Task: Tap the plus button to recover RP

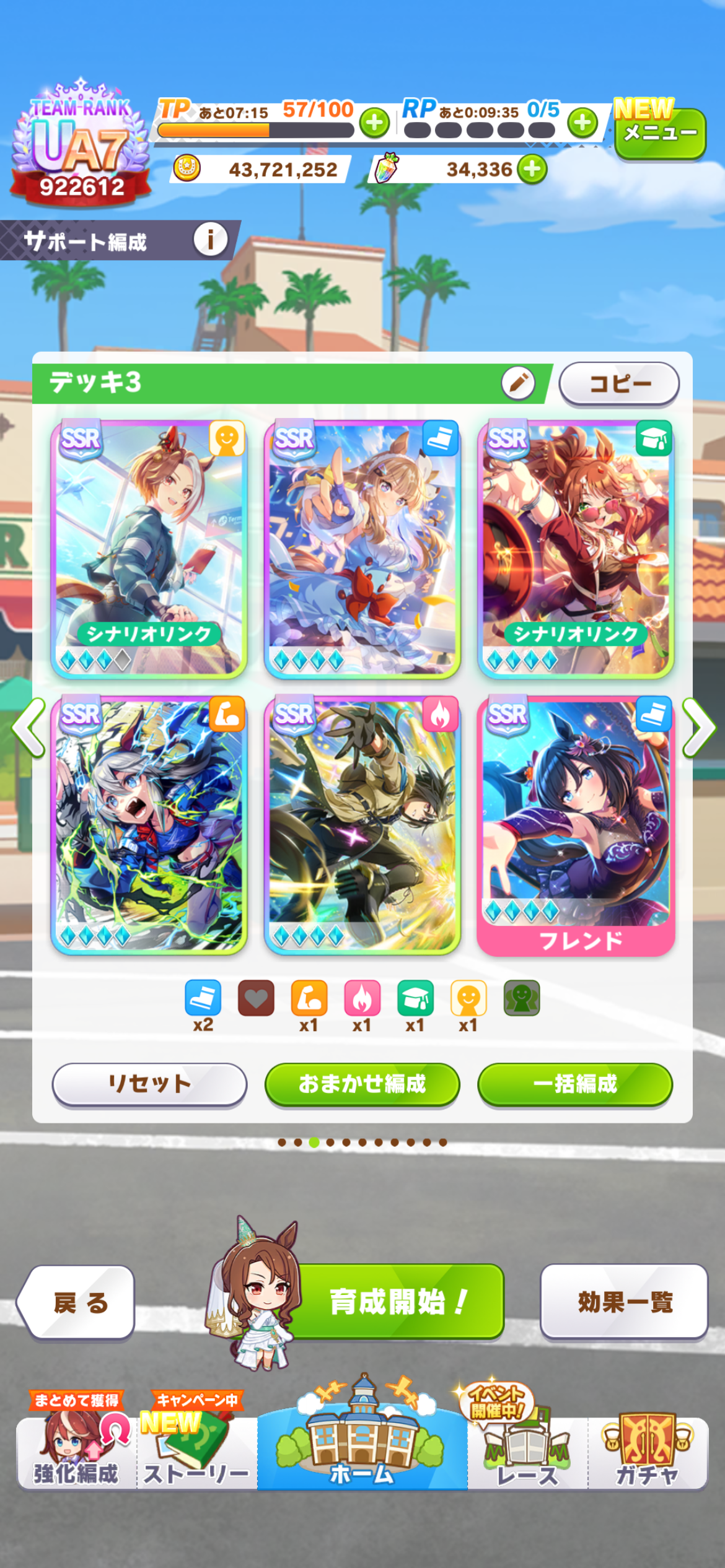Action: 582,123
